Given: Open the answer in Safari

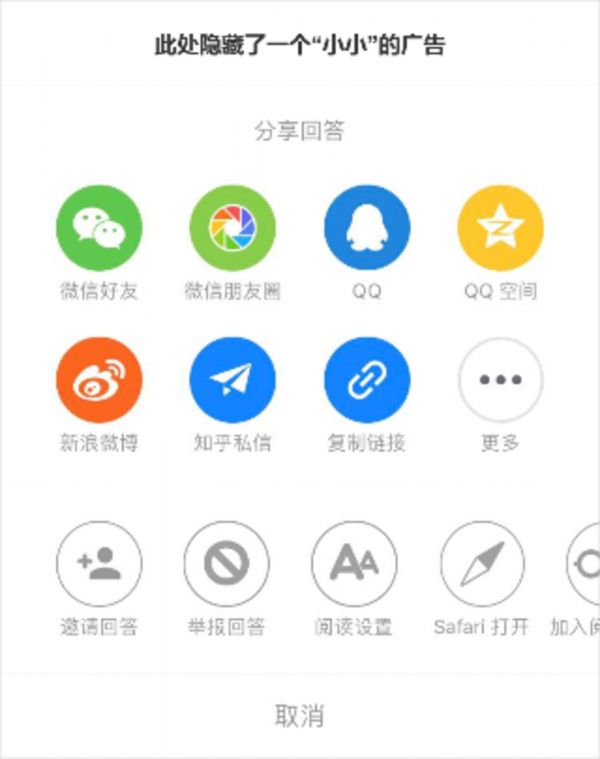Looking at the screenshot, I should coord(482,565).
